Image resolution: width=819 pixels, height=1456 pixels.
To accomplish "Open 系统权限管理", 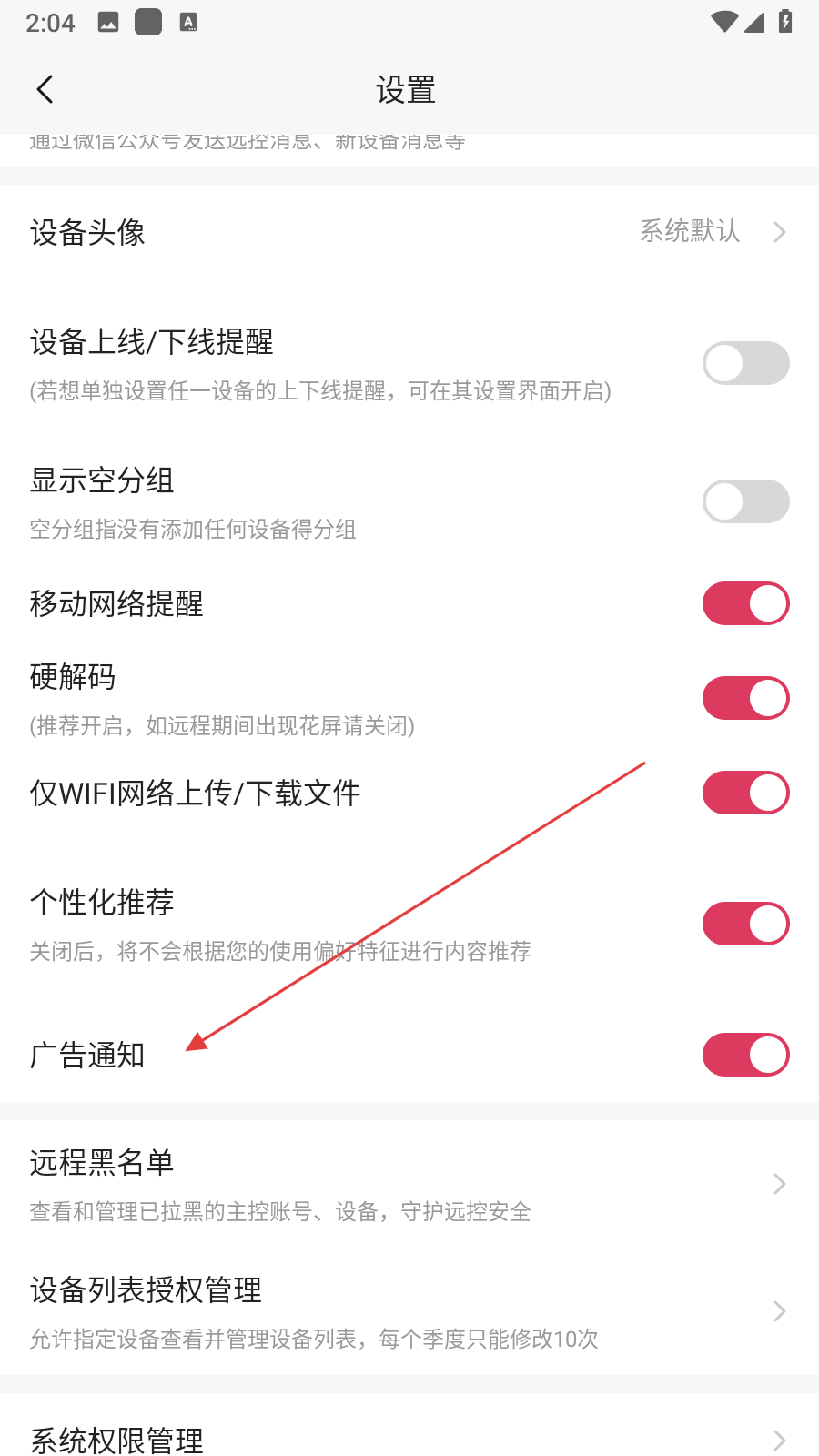I will point(409,1439).
